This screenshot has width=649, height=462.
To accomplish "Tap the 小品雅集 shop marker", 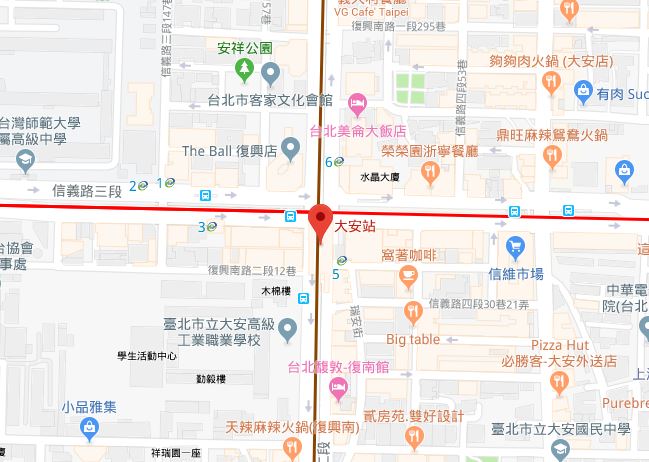I will click(89, 429).
